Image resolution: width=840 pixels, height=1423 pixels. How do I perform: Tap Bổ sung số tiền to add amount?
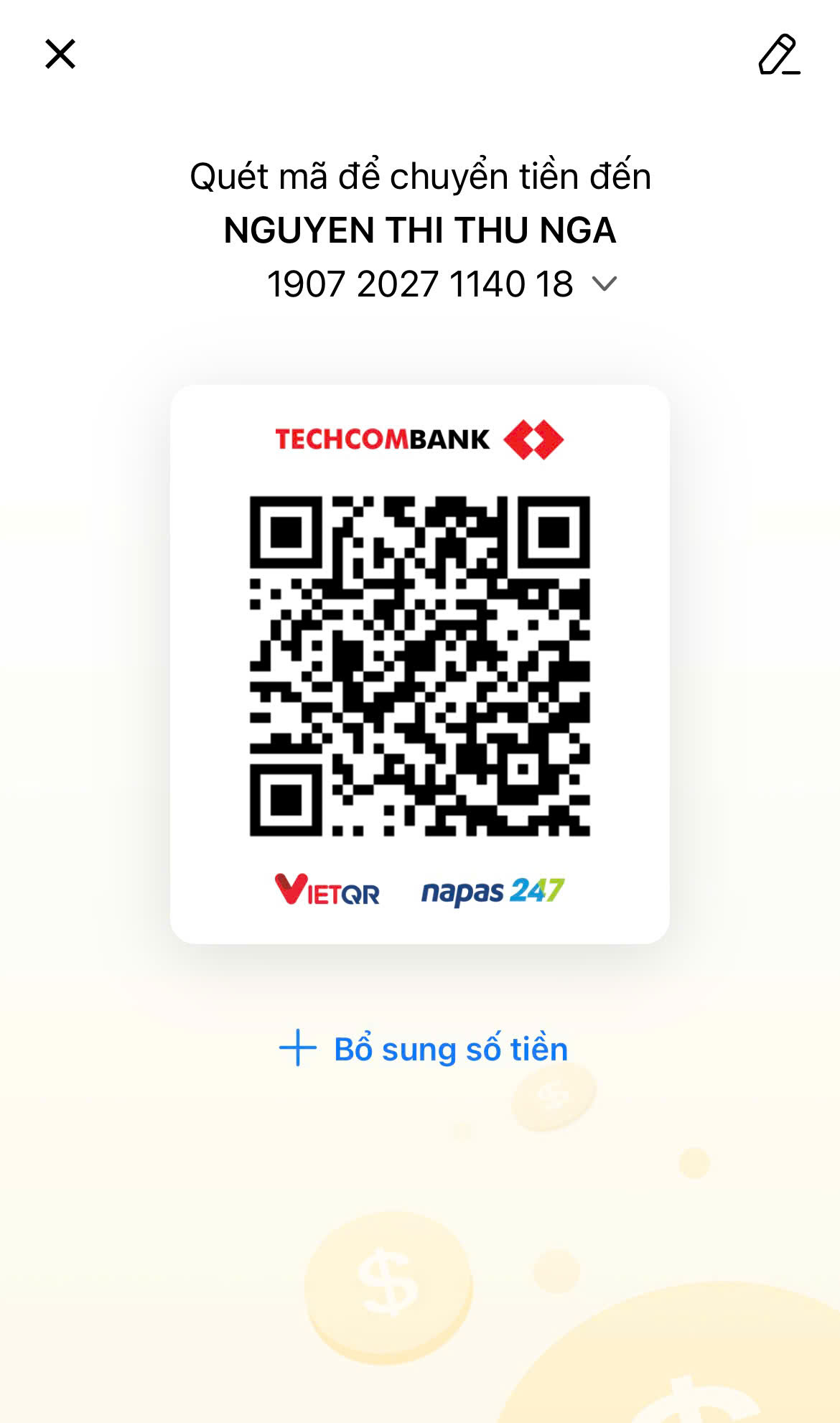(424, 1049)
